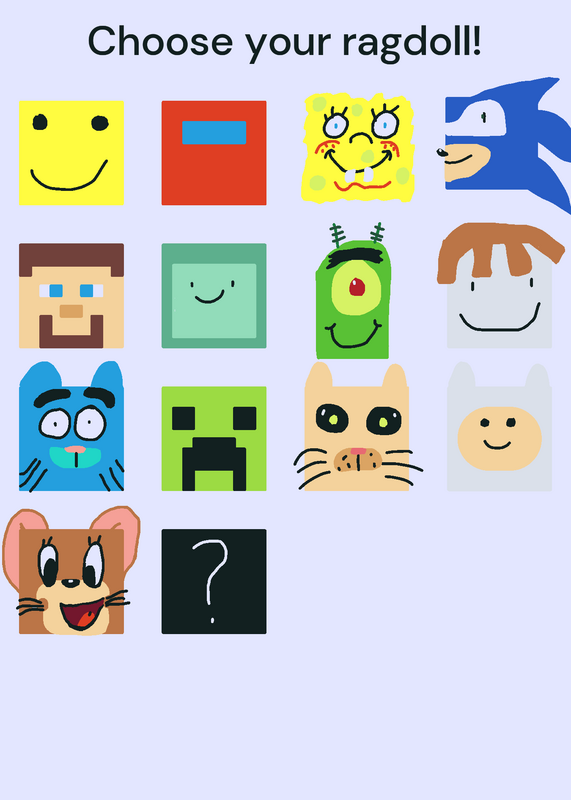Image resolution: width=571 pixels, height=800 pixels.
Task: Select the grey ragdoll with brown hair
Action: coord(500,286)
